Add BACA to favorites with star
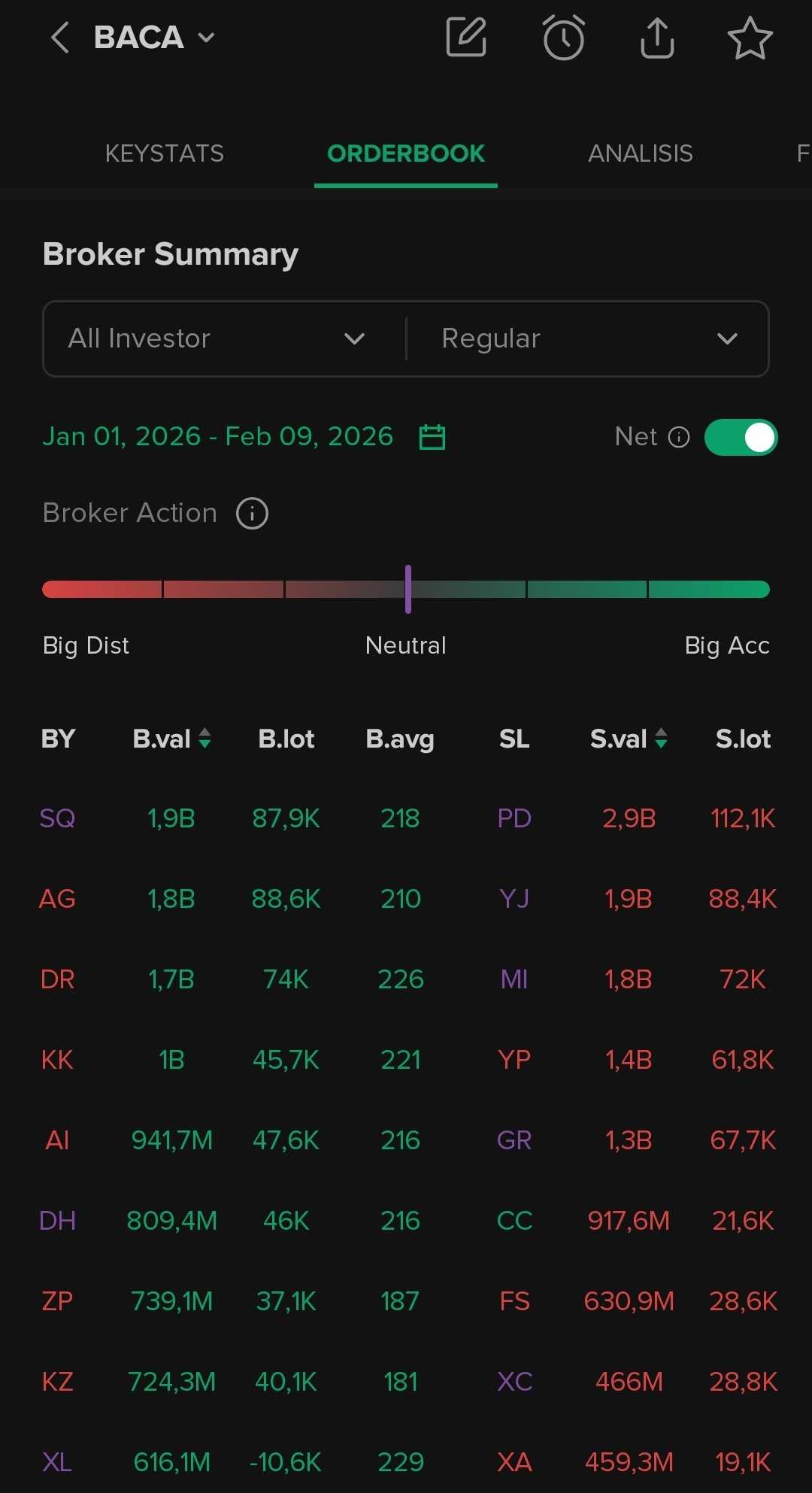 (750, 38)
